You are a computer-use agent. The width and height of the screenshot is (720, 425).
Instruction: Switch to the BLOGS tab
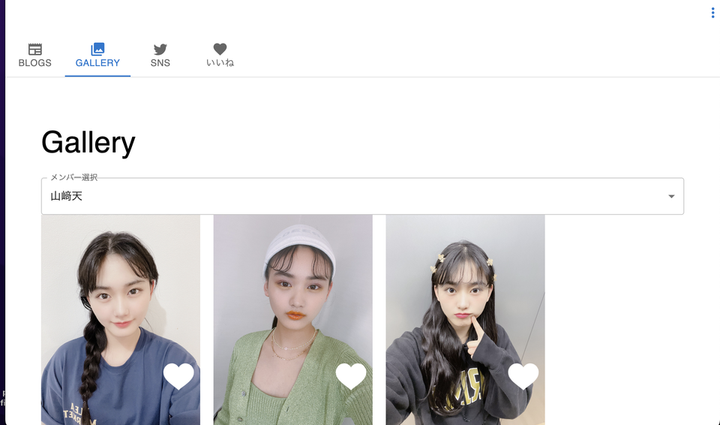(x=35, y=55)
